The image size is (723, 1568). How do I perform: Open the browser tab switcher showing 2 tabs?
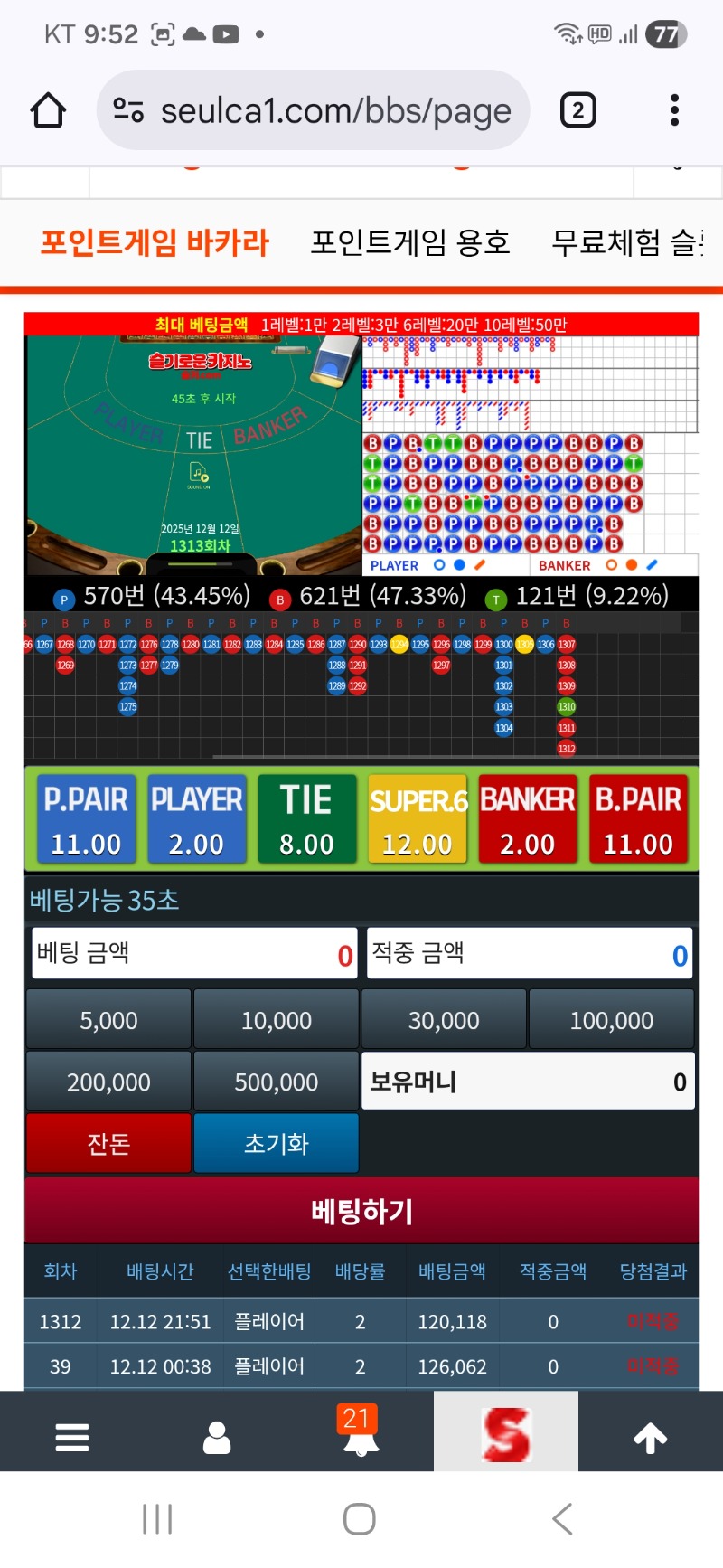pyautogui.click(x=577, y=109)
